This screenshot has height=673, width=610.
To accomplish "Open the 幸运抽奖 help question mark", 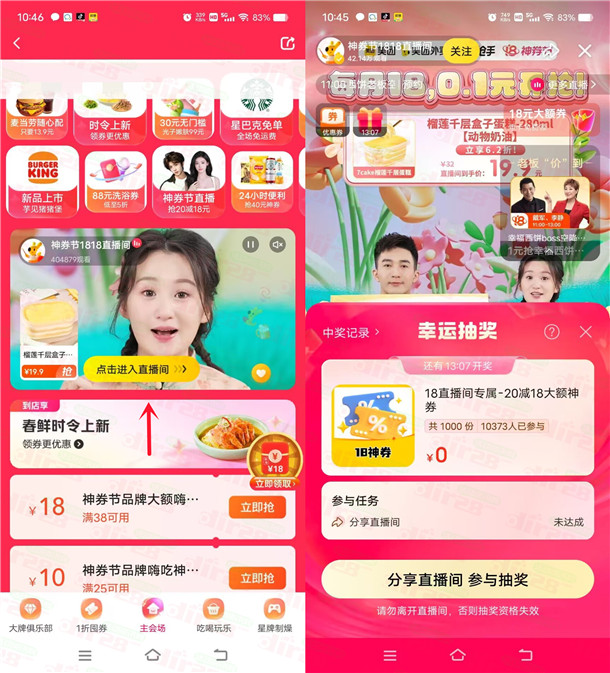I will point(552,332).
